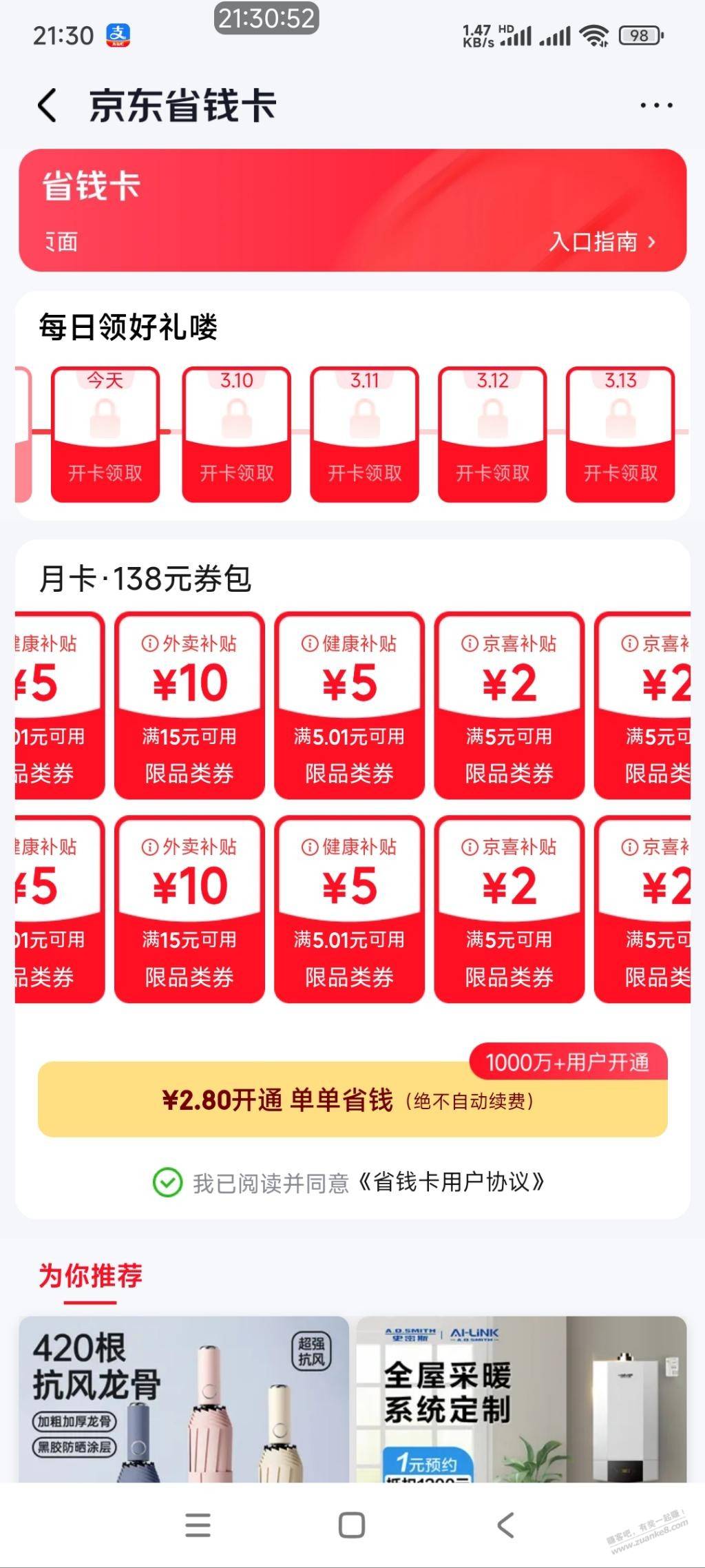Open the 全屋采暖系统定制 product card
The image size is (705, 1568).
[521, 1399]
